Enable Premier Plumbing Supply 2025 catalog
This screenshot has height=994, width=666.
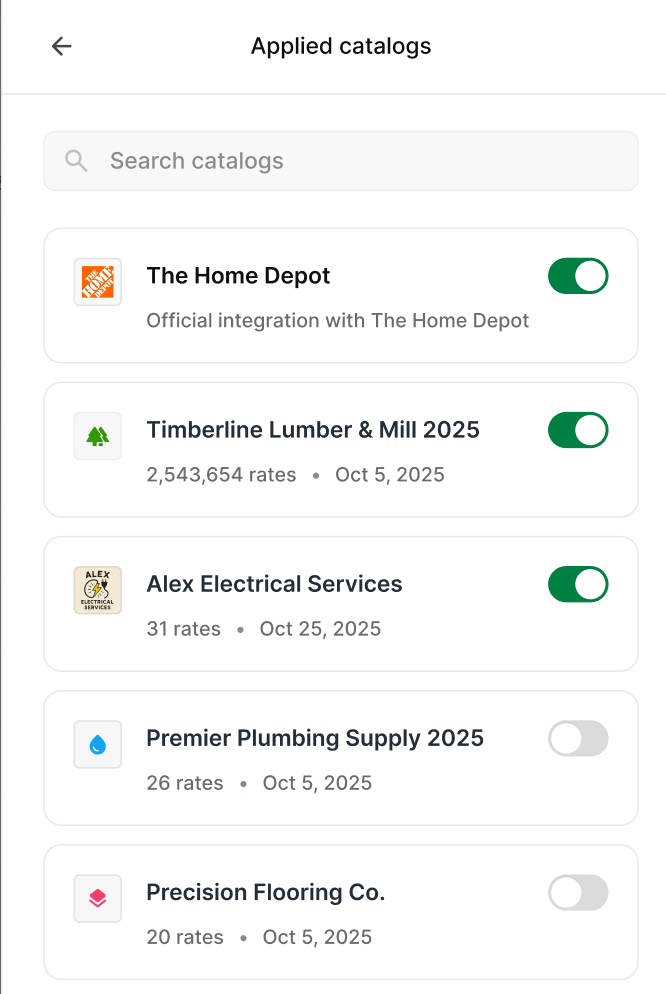(x=578, y=739)
